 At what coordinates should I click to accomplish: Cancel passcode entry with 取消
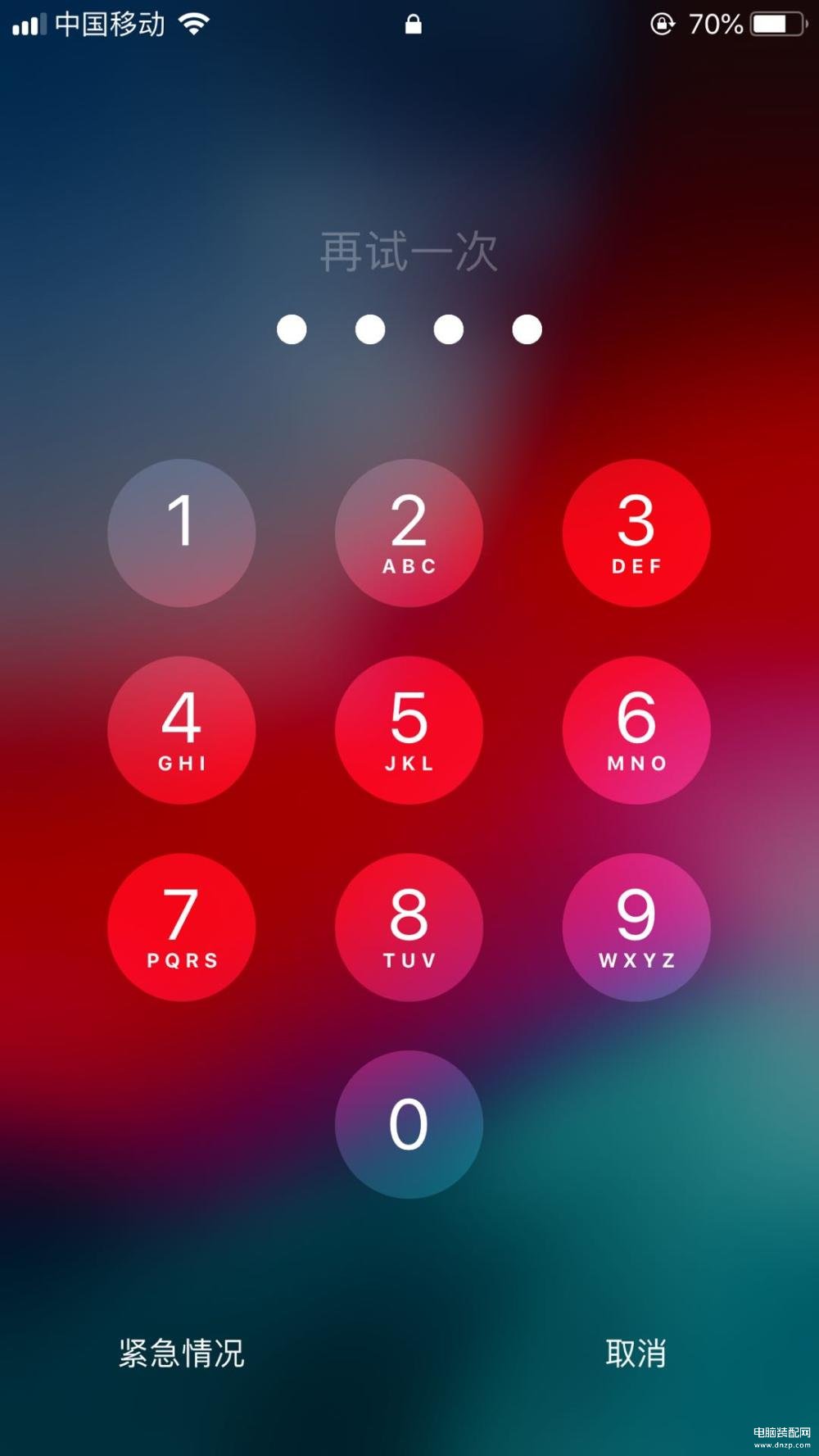[x=636, y=1354]
